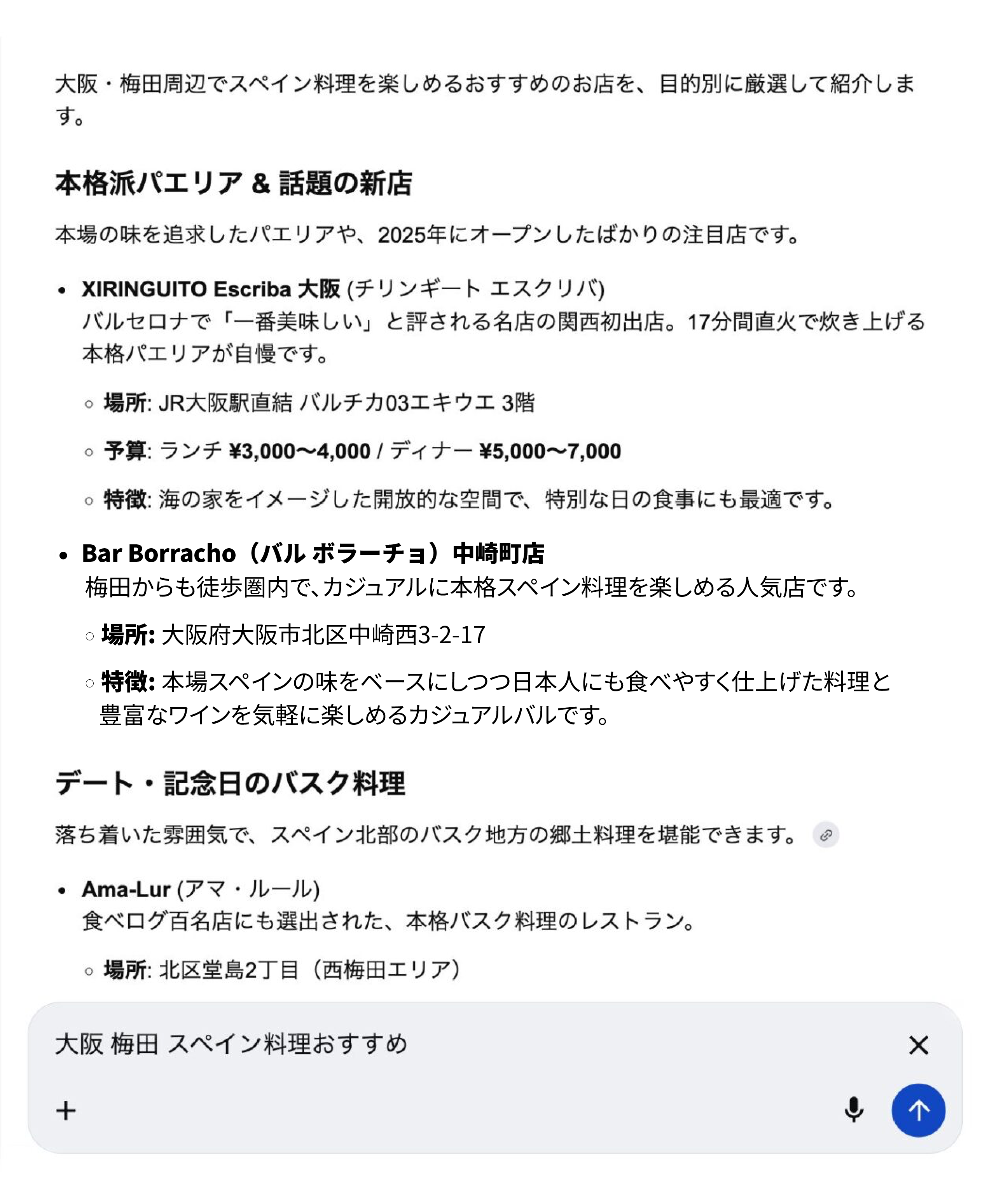Send the query with the blue arrow button

[x=918, y=1110]
